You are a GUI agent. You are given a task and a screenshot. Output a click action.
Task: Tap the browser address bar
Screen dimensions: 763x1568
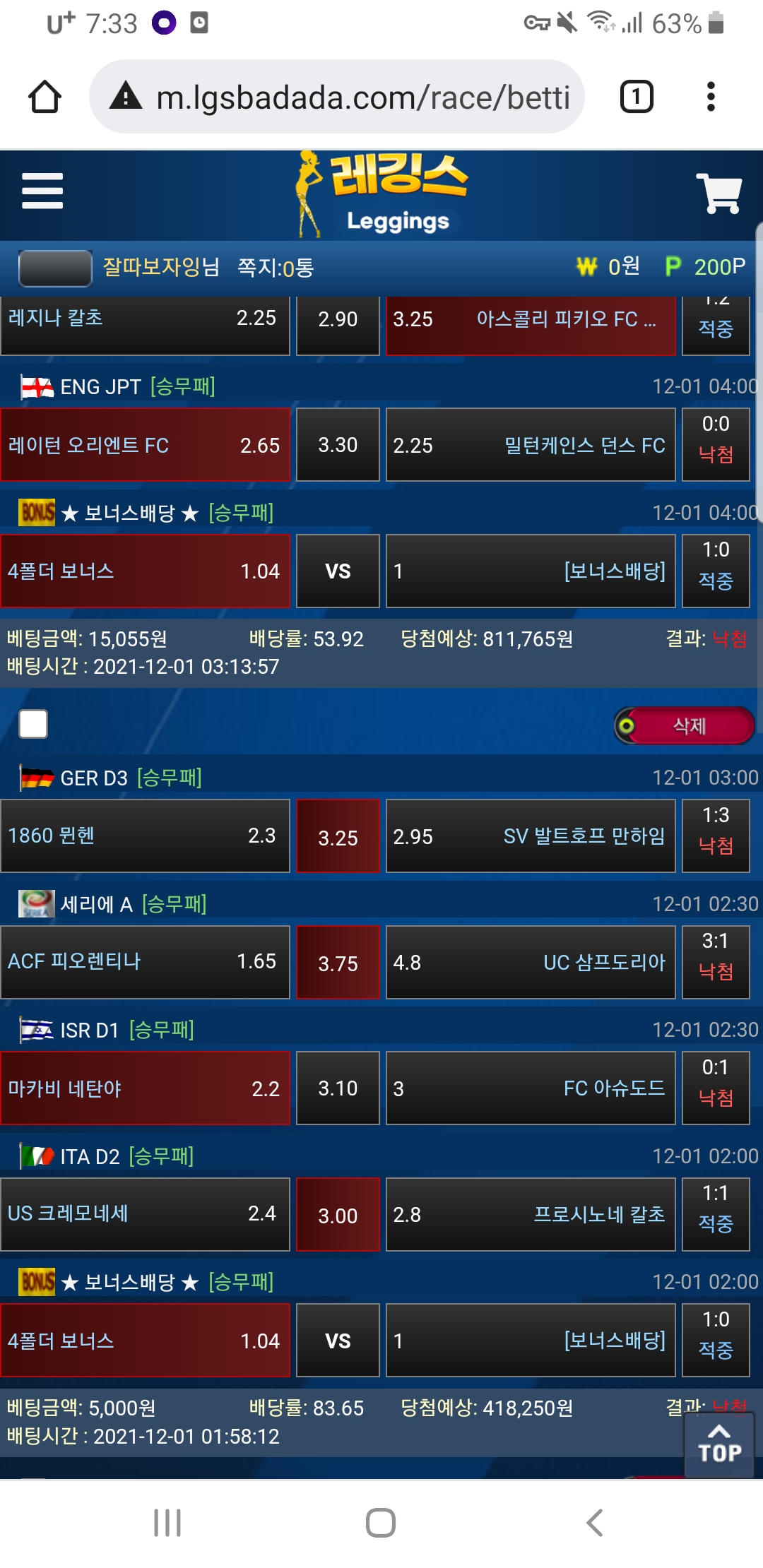tap(339, 97)
